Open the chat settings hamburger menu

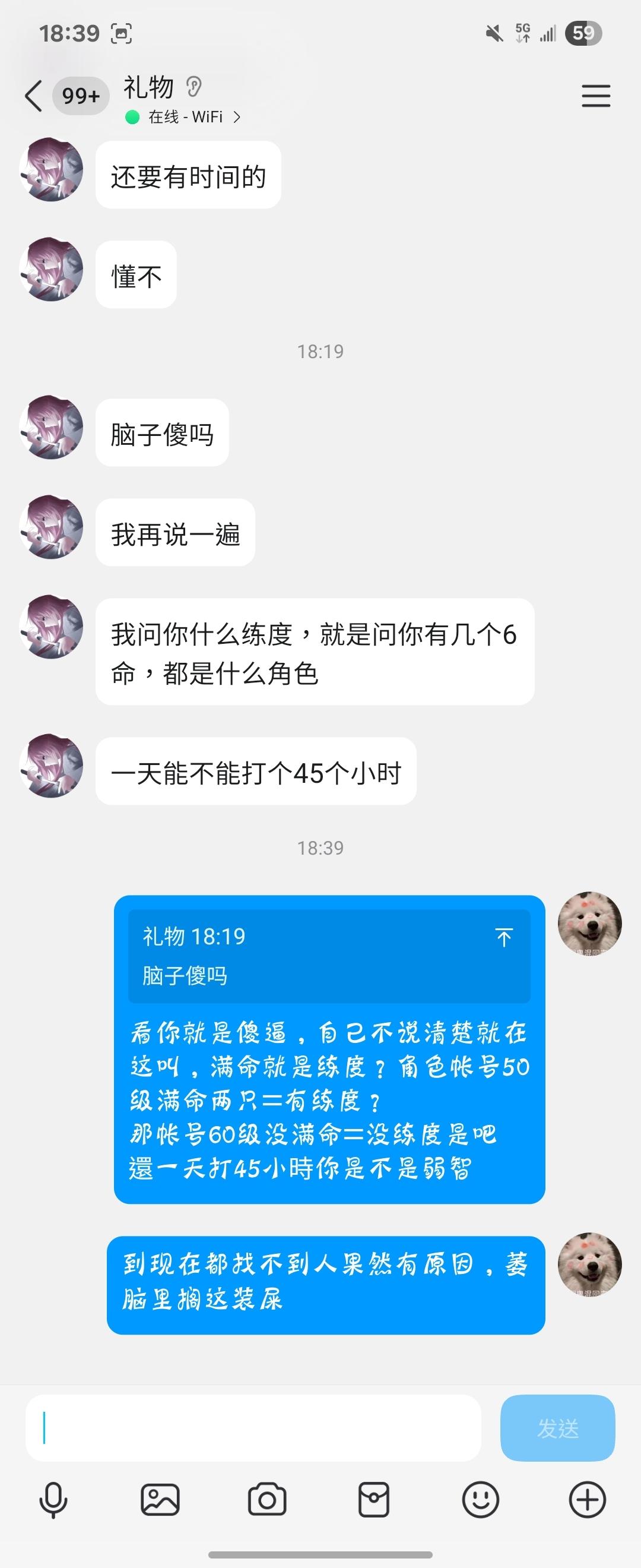point(595,96)
